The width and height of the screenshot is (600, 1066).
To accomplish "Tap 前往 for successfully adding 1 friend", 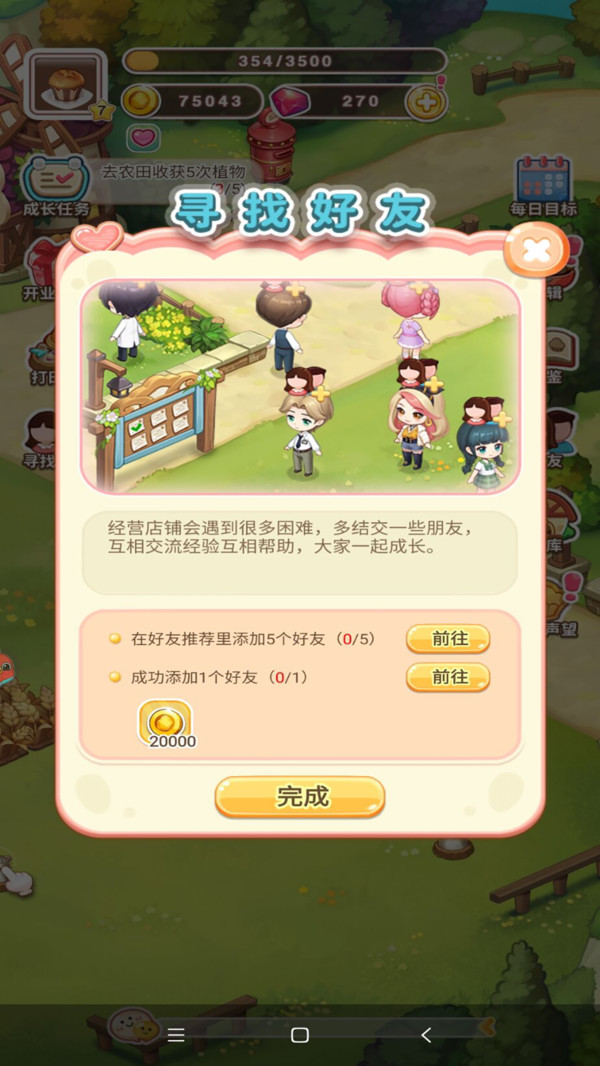I will pyautogui.click(x=448, y=677).
